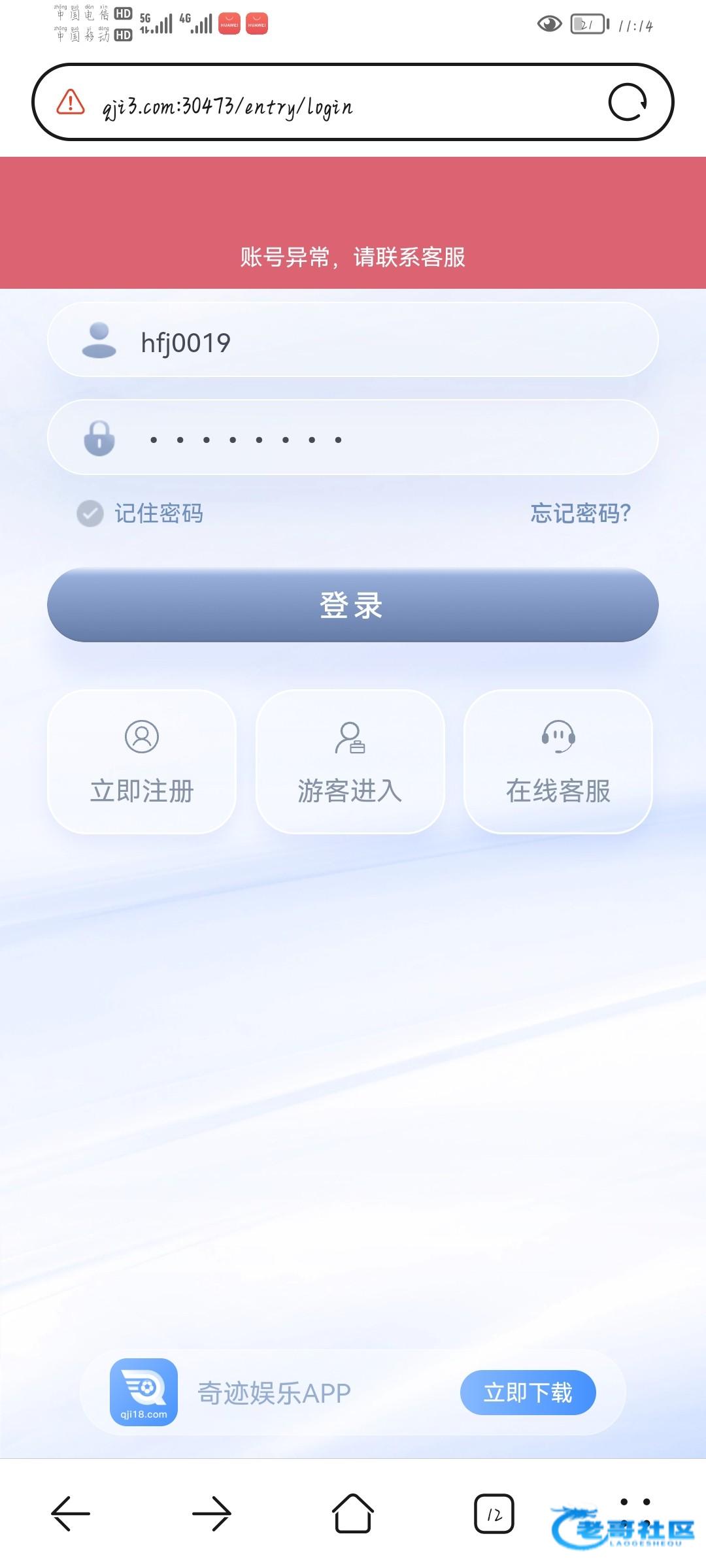The width and height of the screenshot is (706, 1568).
Task: Open the browser home page
Action: tap(353, 1512)
